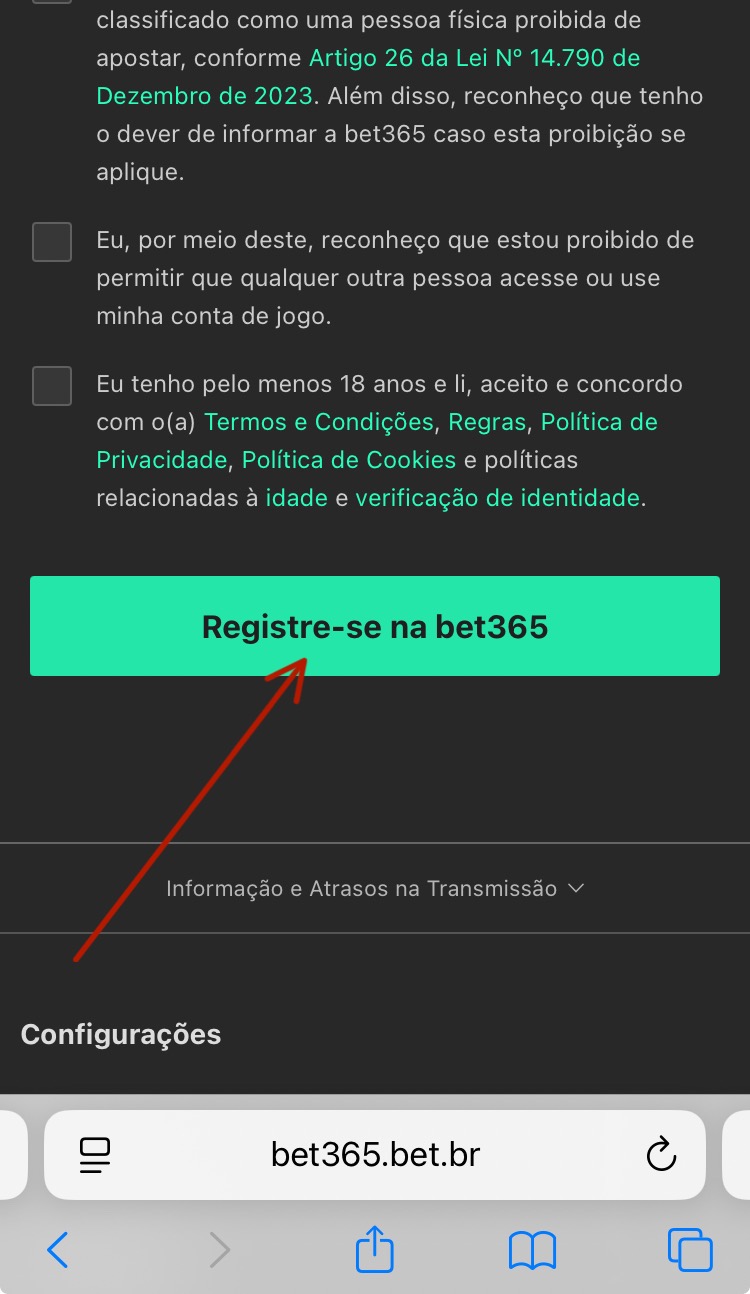View the Política de Cookies
The height and width of the screenshot is (1294, 750).
349,460
